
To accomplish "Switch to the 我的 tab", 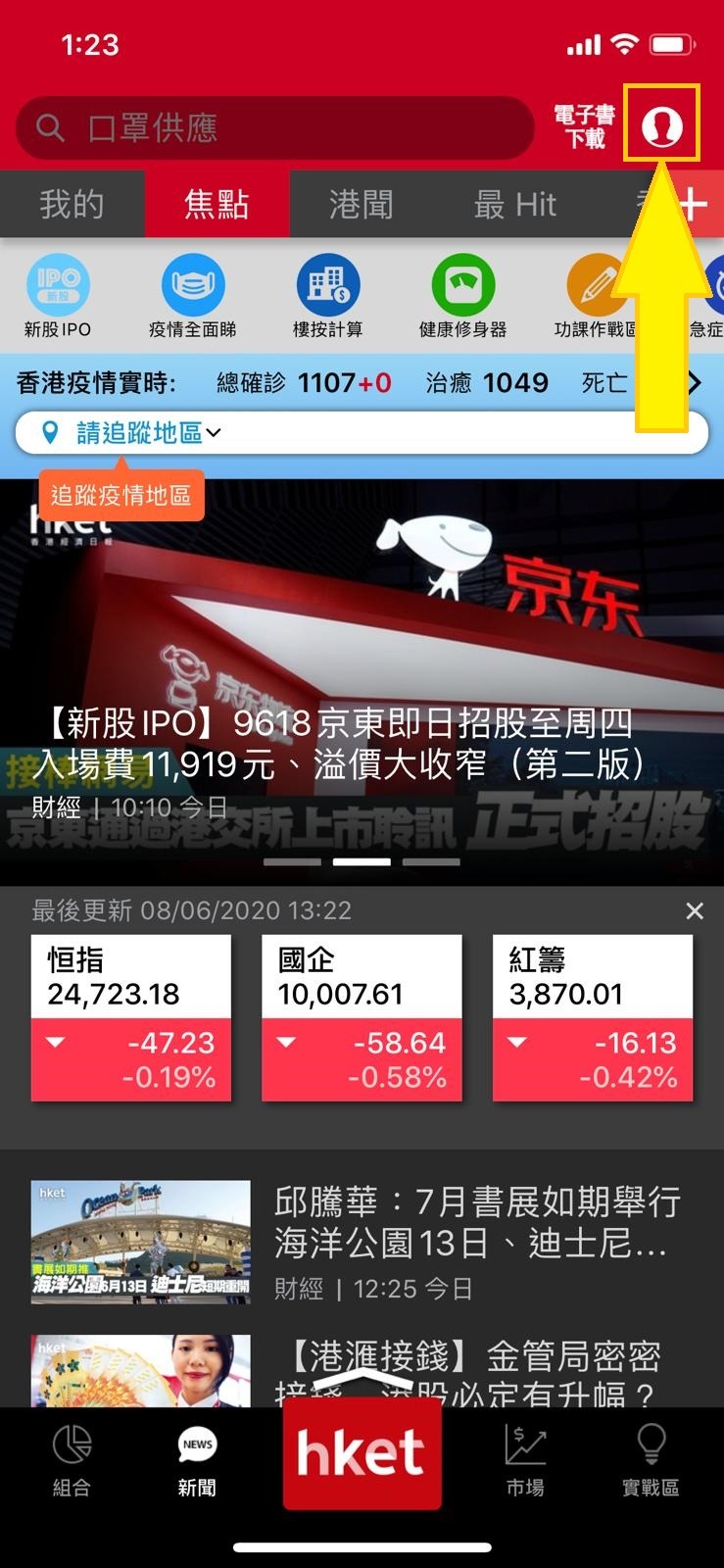I will [72, 205].
